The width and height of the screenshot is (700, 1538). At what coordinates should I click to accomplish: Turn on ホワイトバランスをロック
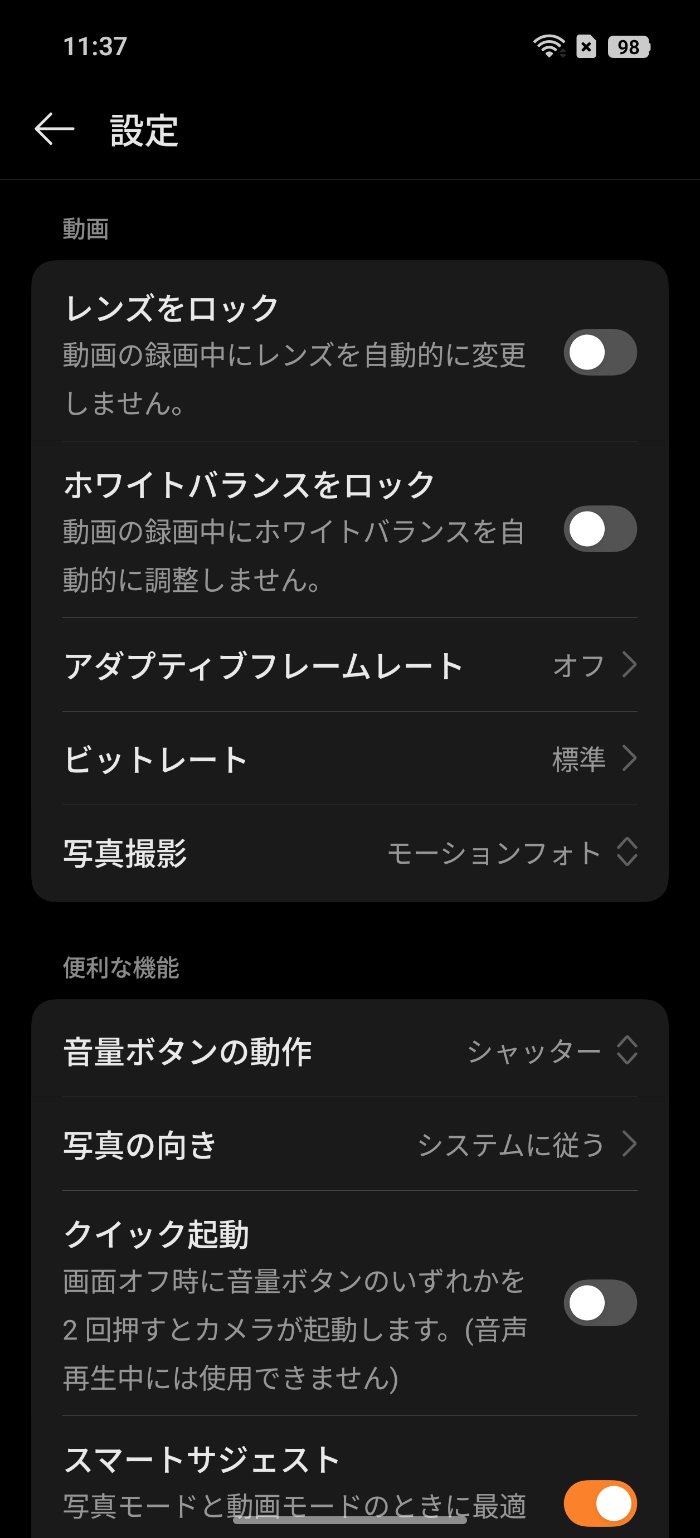tap(600, 529)
